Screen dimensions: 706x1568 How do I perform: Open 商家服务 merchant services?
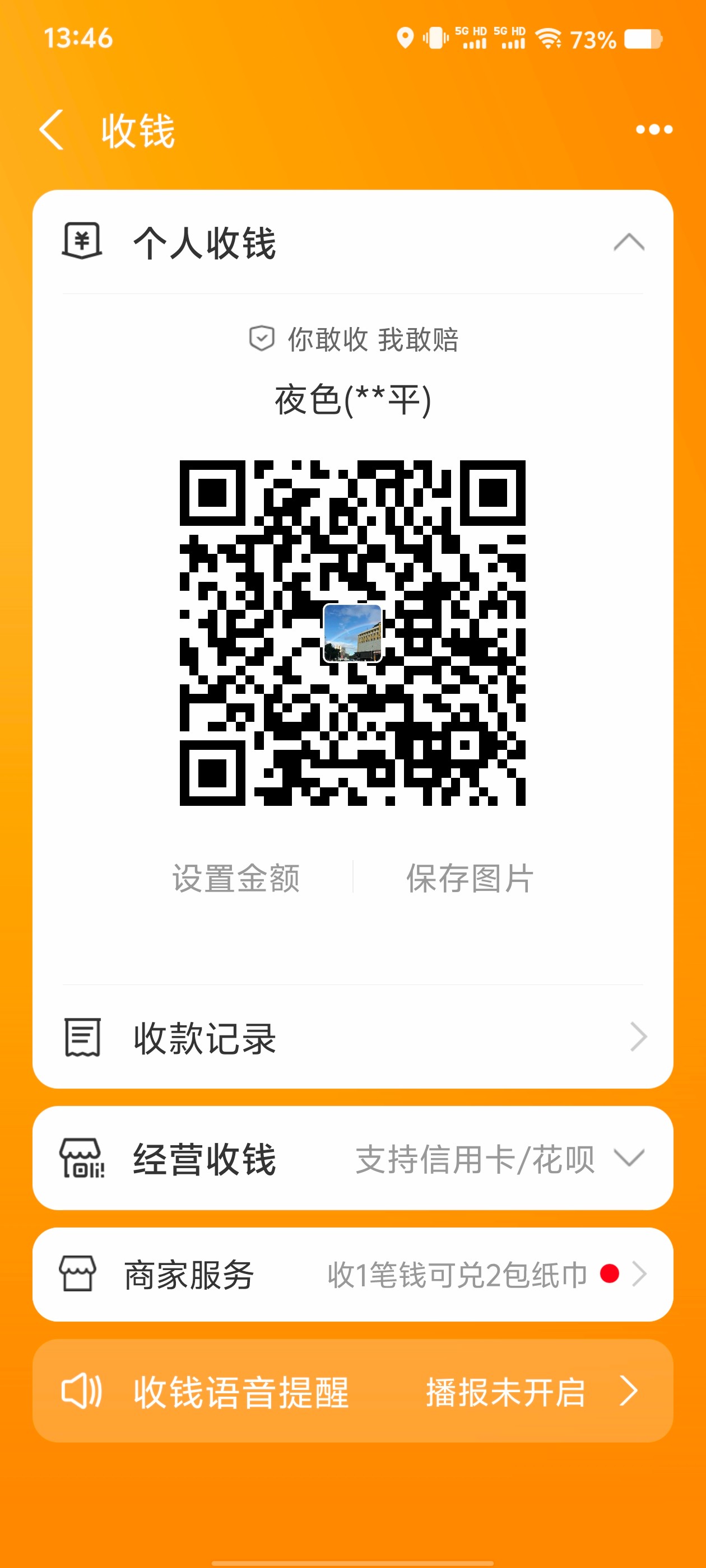352,1274
